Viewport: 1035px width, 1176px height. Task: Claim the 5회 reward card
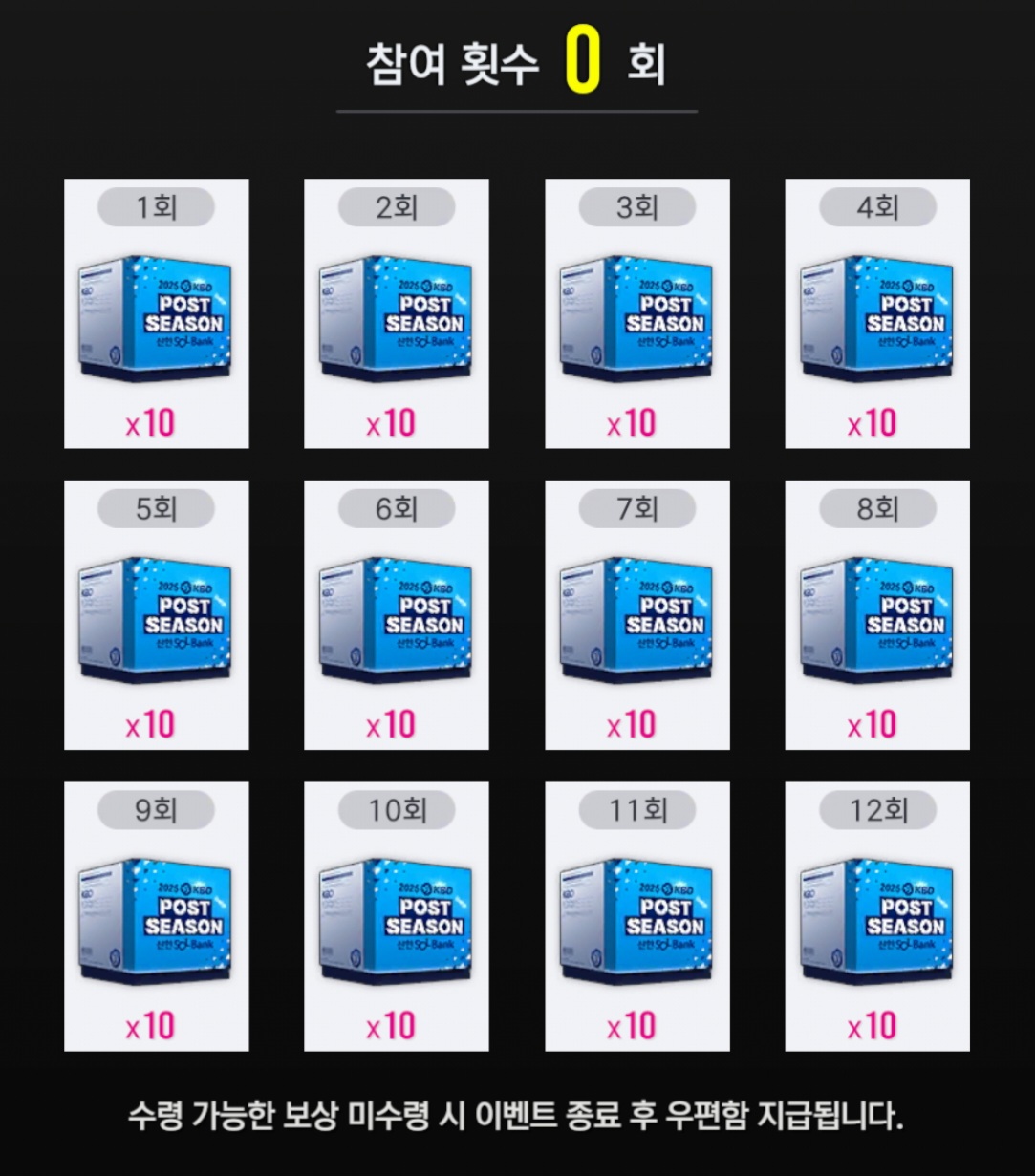(156, 615)
